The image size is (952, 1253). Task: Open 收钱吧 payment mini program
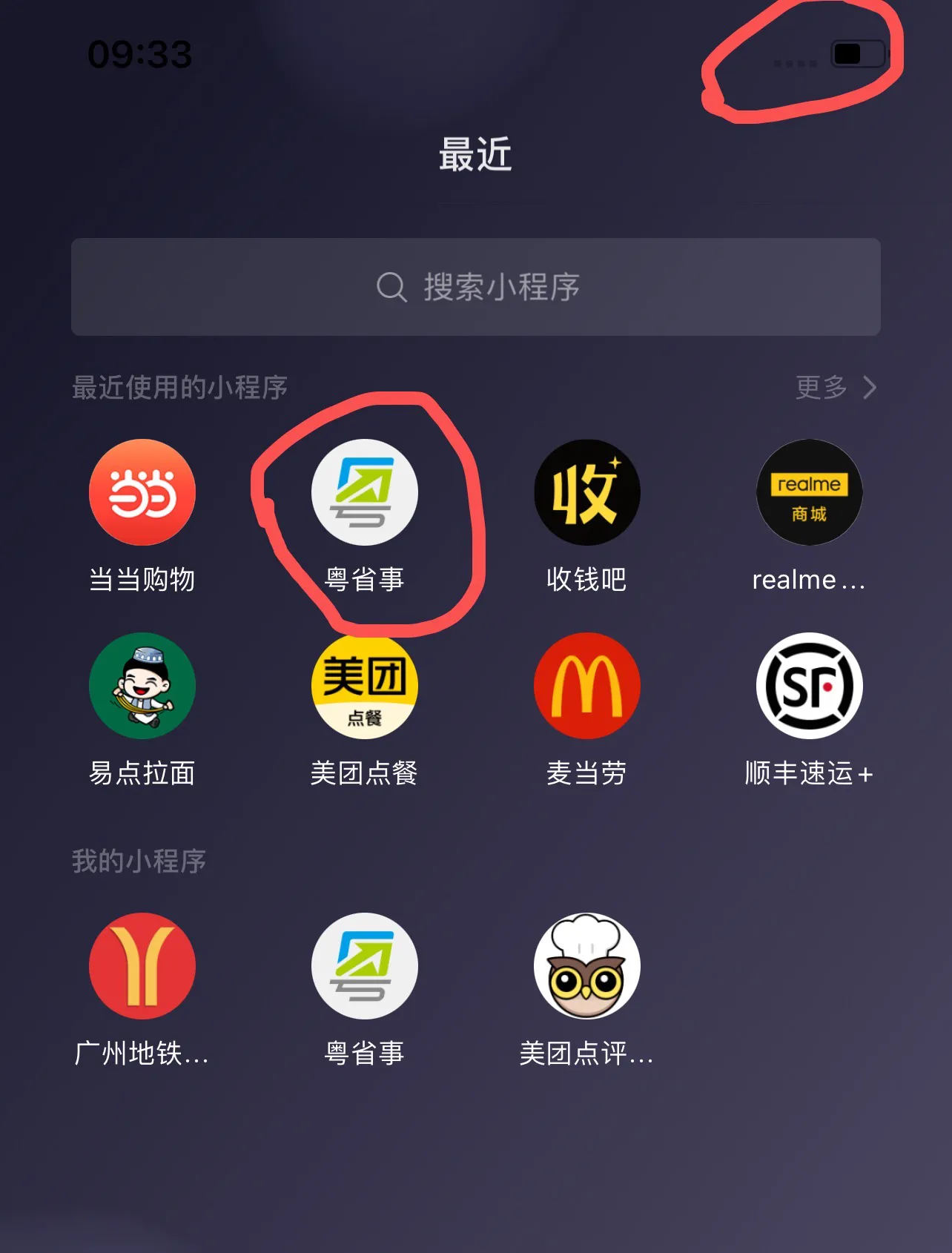tap(587, 493)
